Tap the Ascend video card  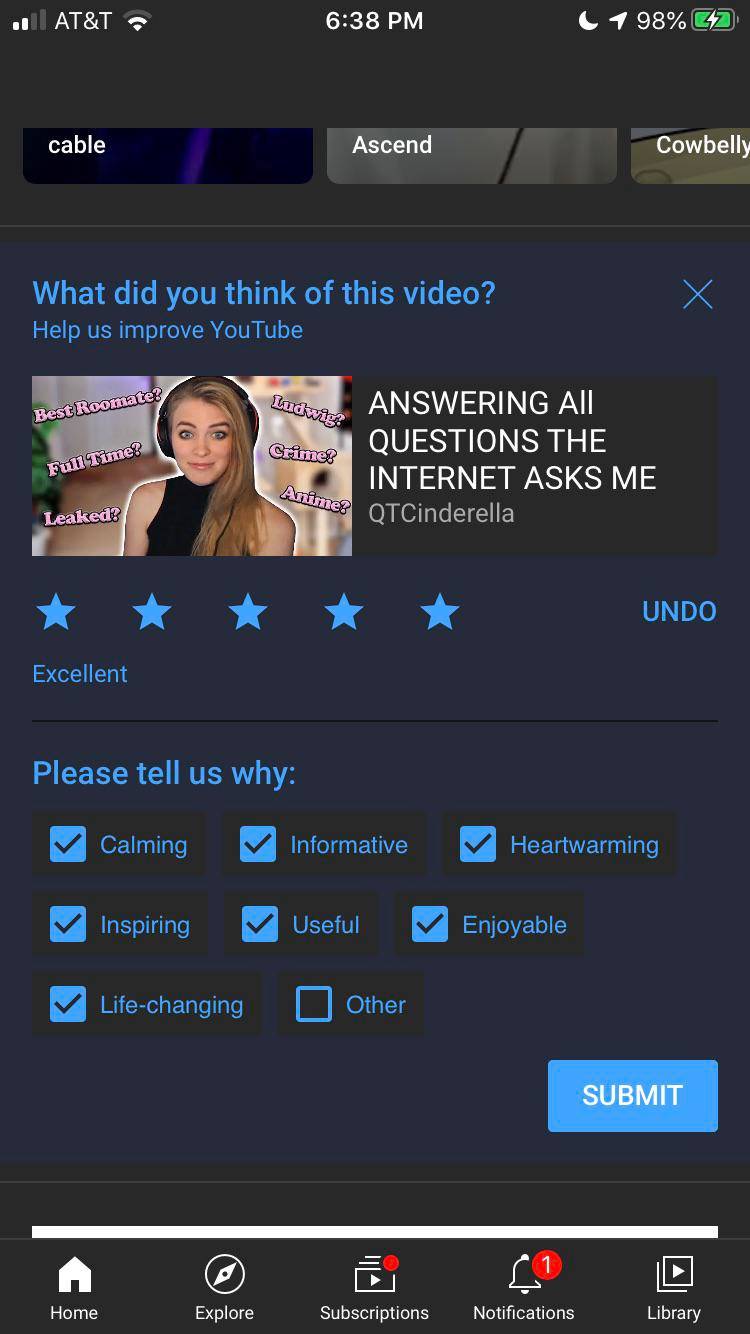471,155
